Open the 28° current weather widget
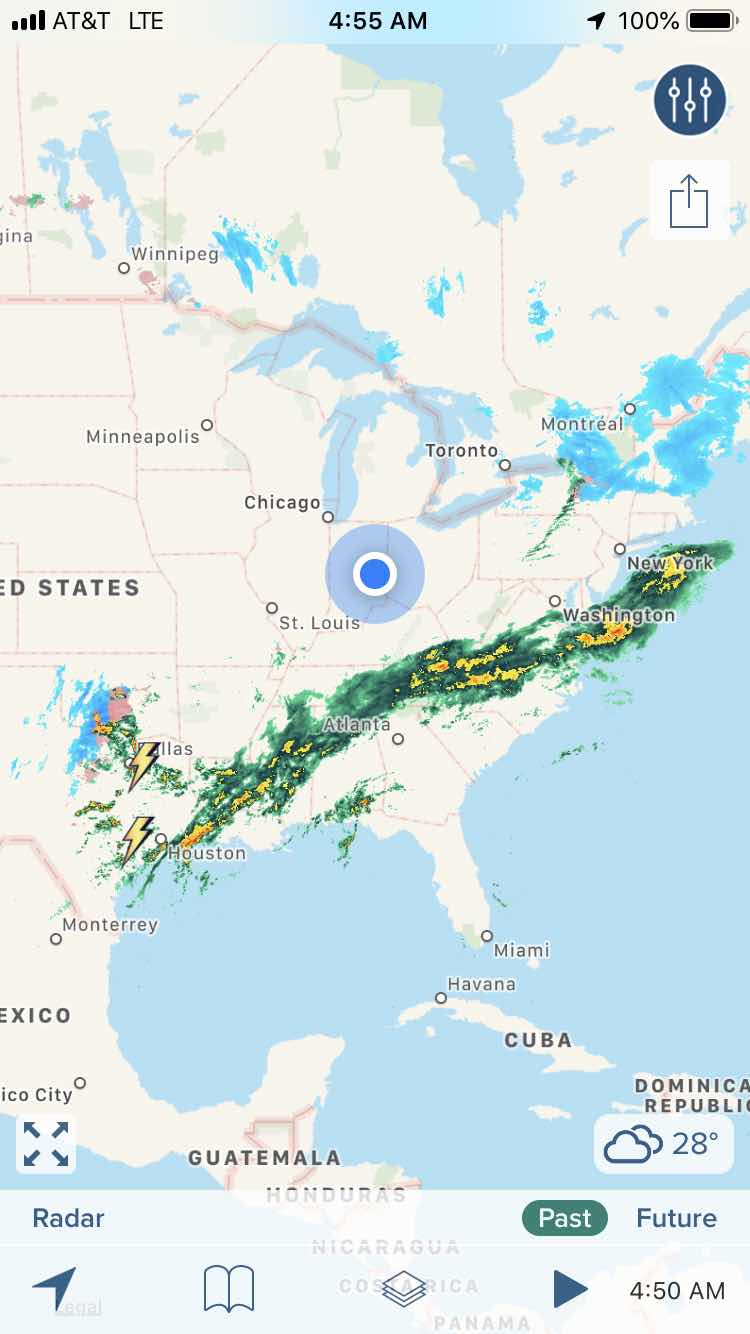The height and width of the screenshot is (1334, 750). 664,1144
